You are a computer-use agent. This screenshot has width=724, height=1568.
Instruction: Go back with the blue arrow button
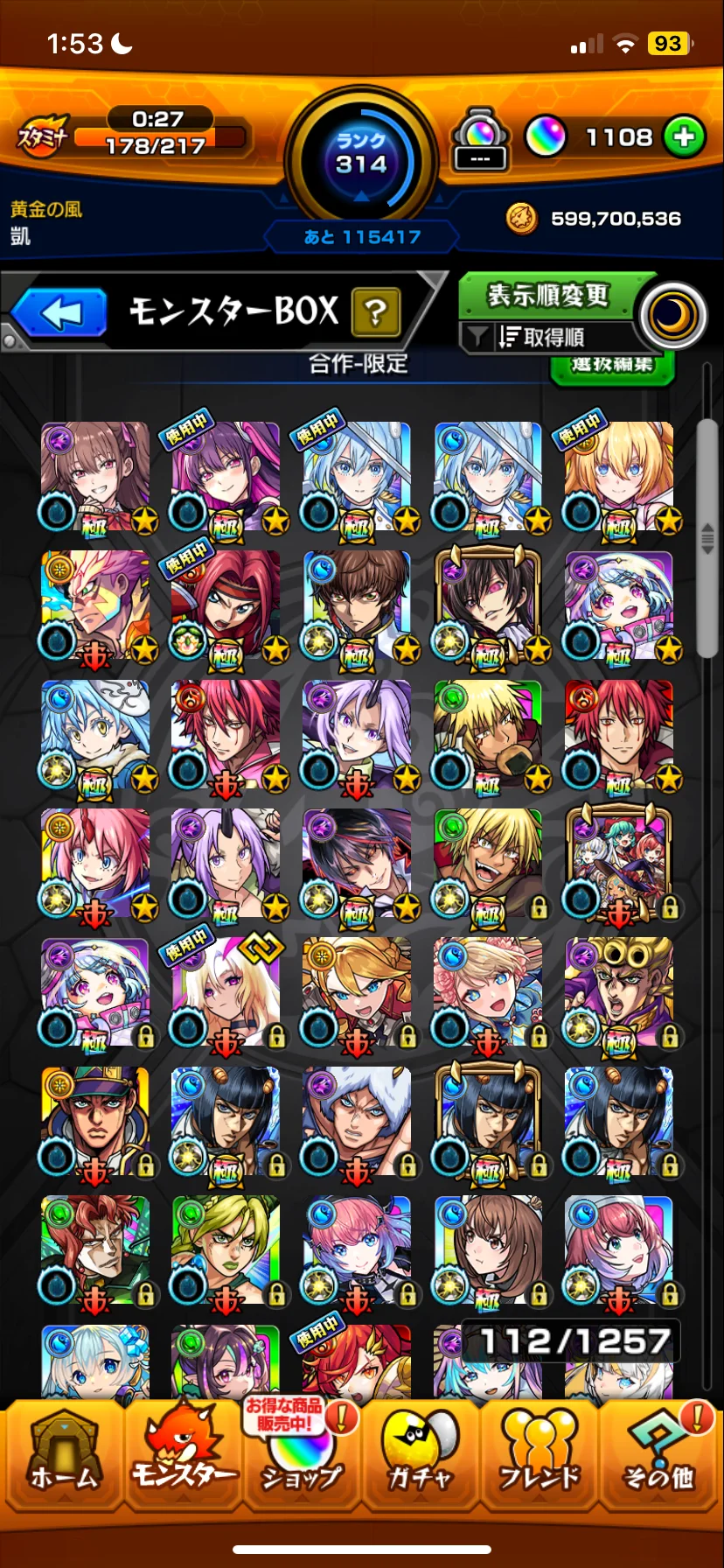point(60,312)
